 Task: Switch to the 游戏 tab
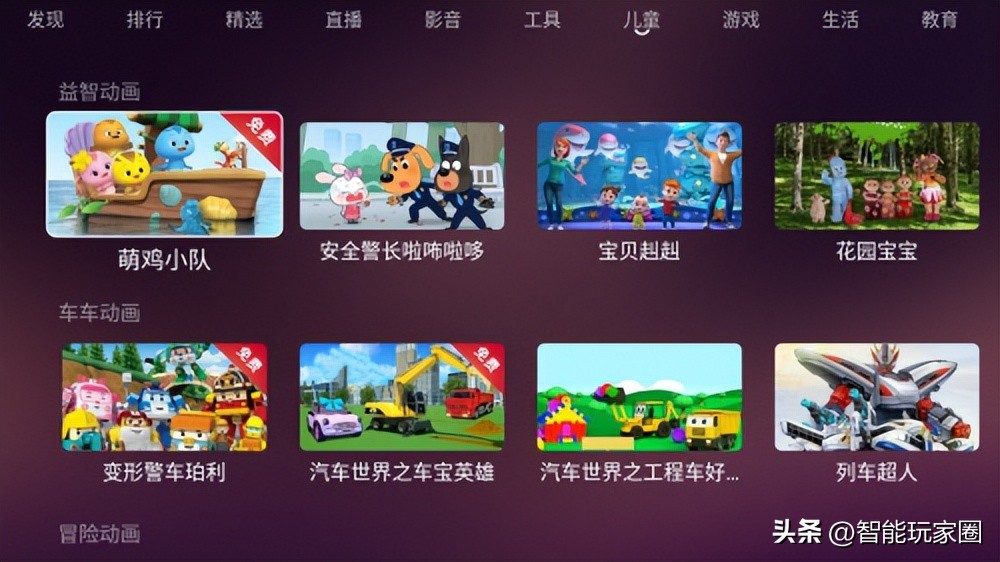(x=741, y=19)
